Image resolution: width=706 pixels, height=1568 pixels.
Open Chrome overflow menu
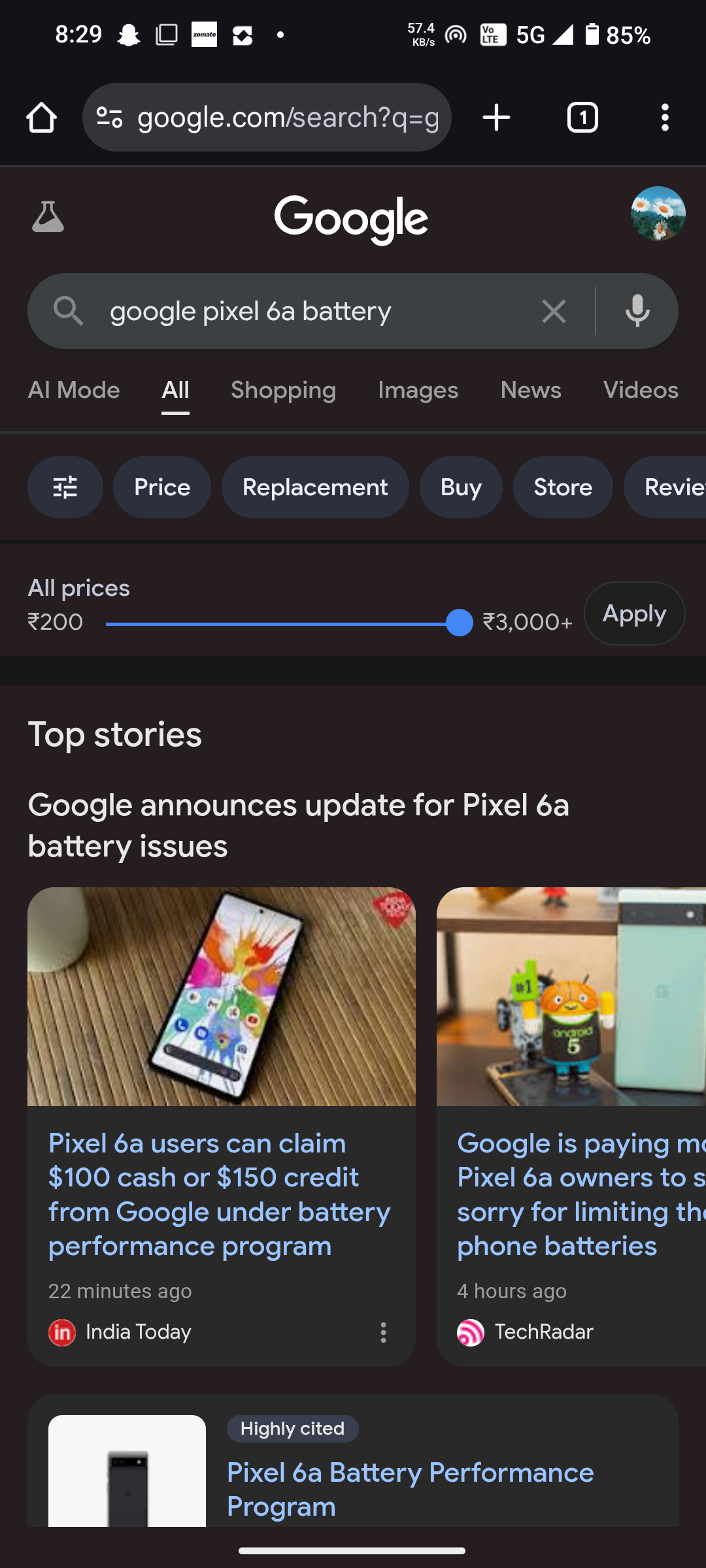pos(665,118)
